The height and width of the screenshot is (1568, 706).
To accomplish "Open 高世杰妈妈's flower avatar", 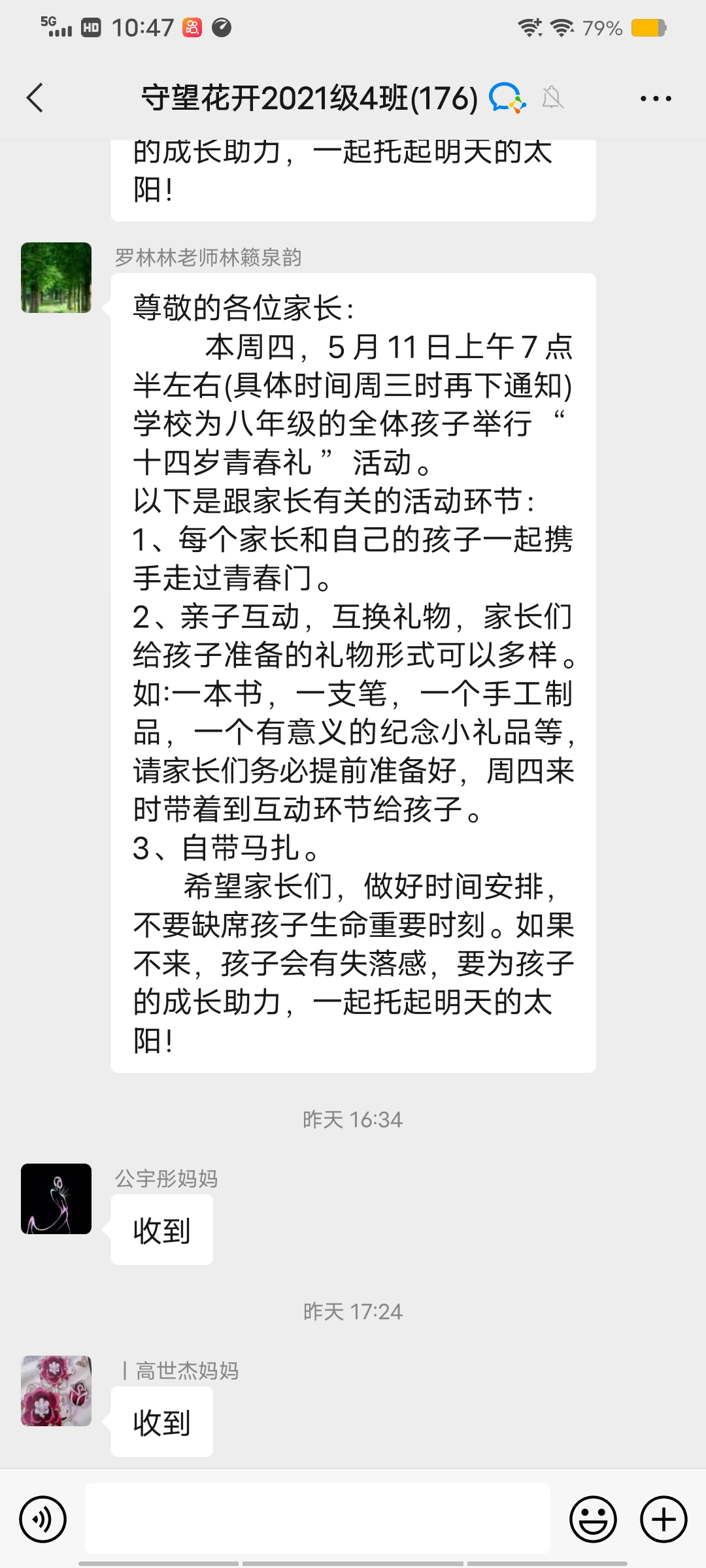I will (x=56, y=1389).
